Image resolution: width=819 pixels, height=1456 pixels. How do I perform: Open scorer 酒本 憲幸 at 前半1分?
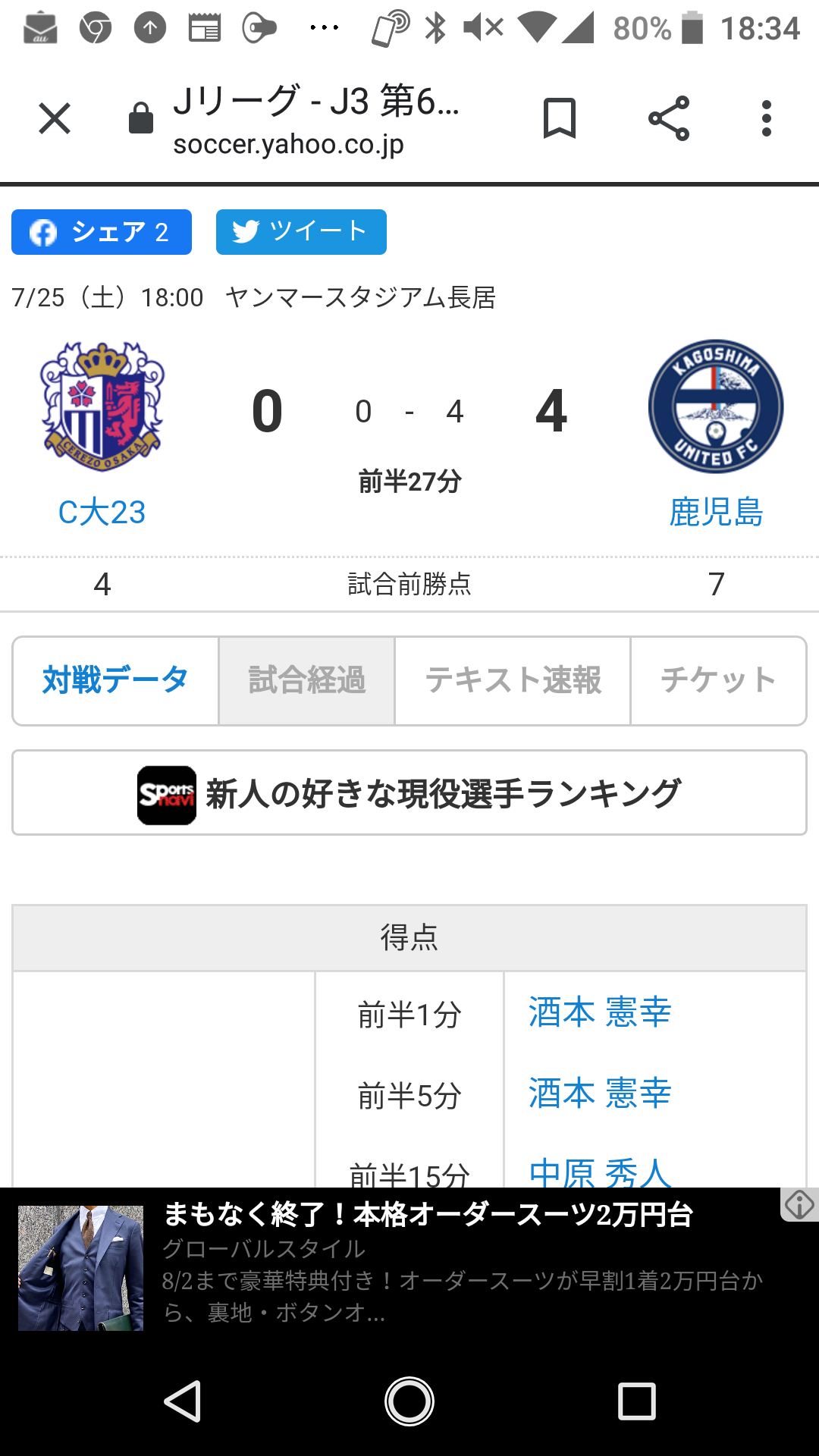[x=600, y=1013]
